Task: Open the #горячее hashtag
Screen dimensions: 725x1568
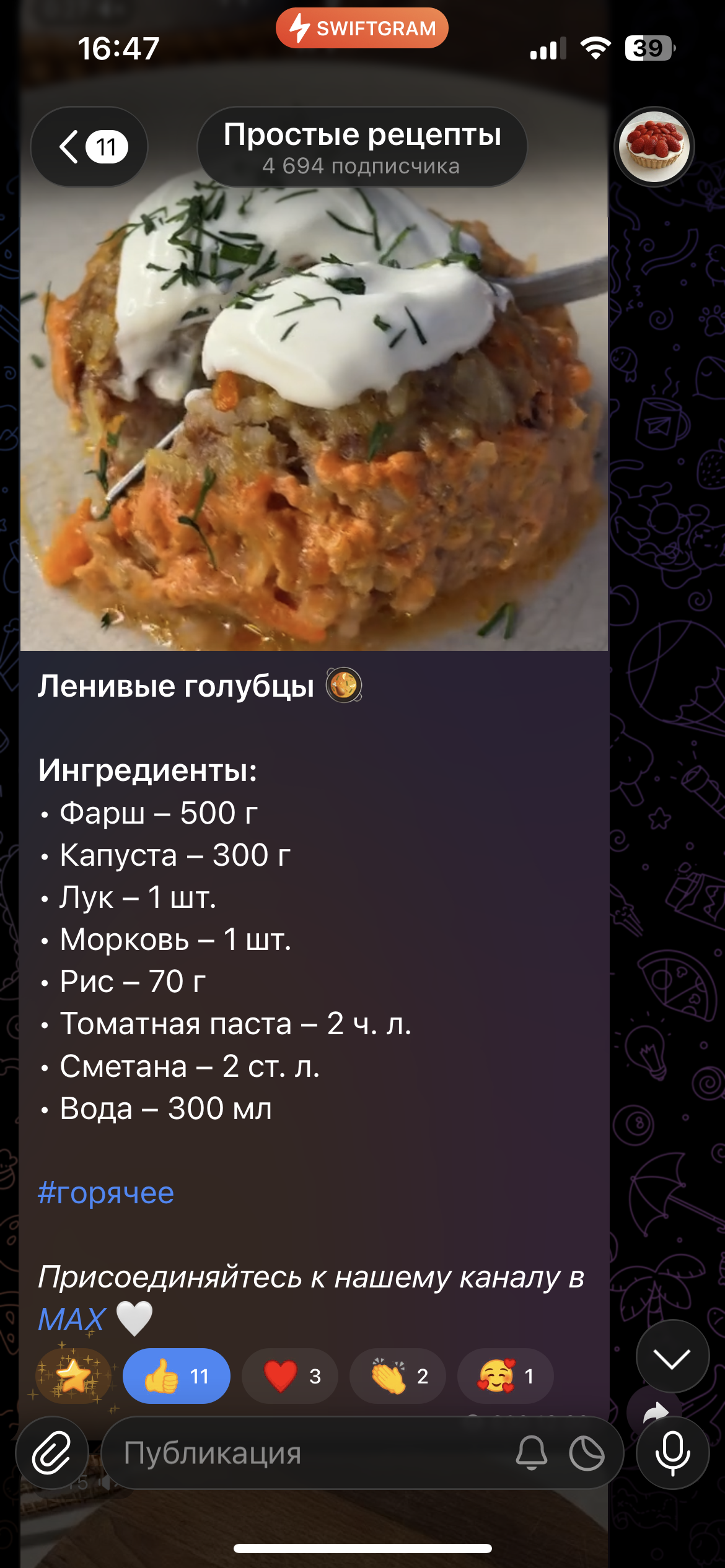Action: (x=106, y=1193)
